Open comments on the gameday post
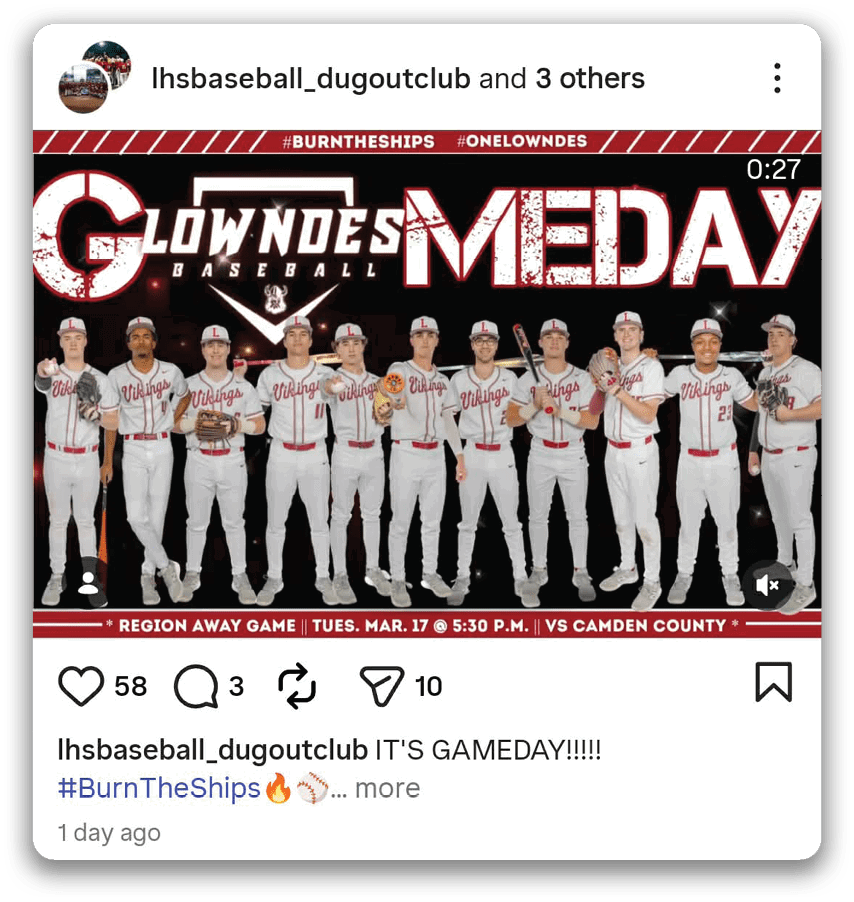This screenshot has width=854, height=902. pyautogui.click(x=196, y=686)
